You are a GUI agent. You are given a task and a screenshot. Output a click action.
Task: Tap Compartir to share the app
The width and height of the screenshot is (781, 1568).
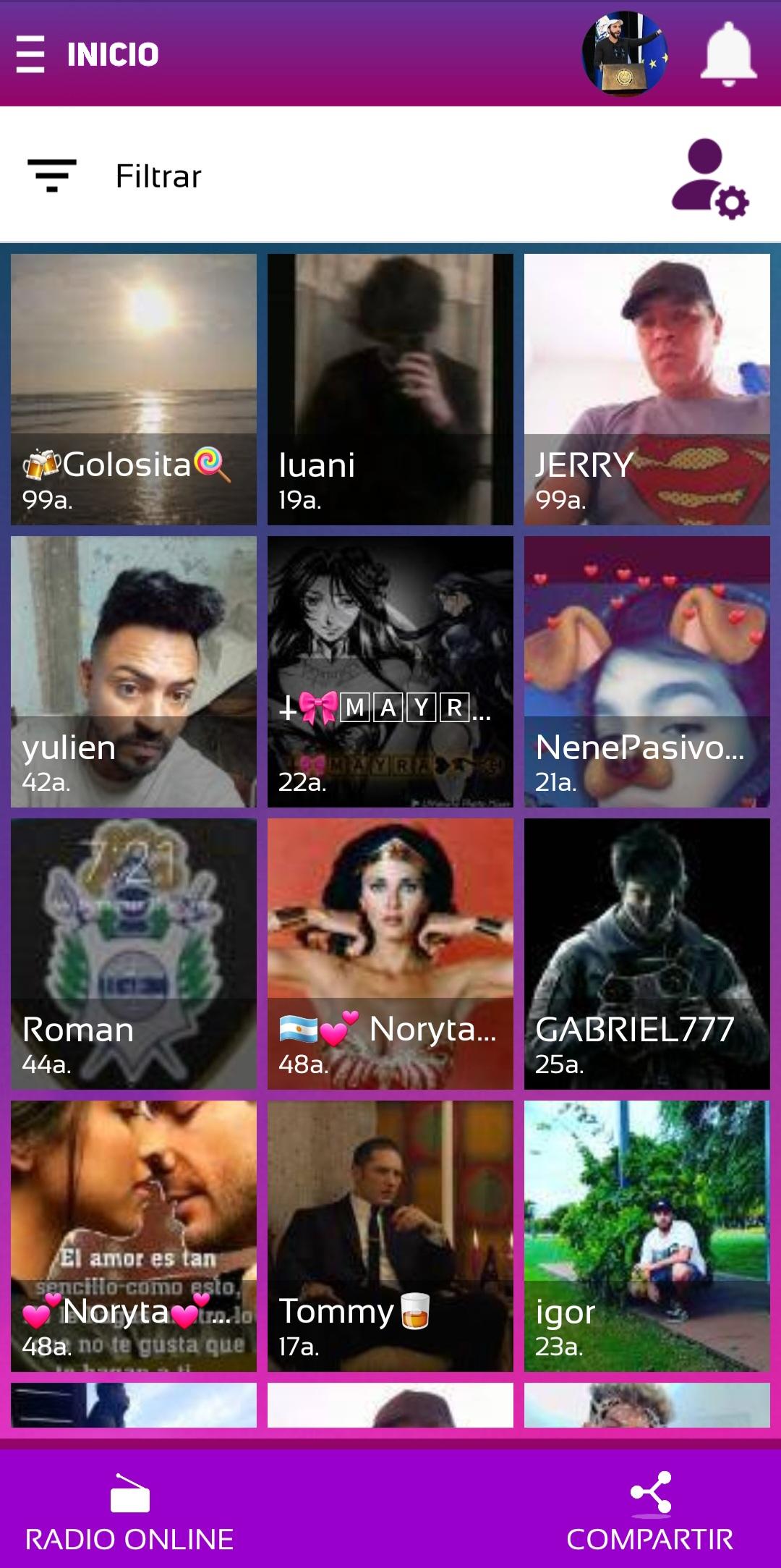[649, 1512]
